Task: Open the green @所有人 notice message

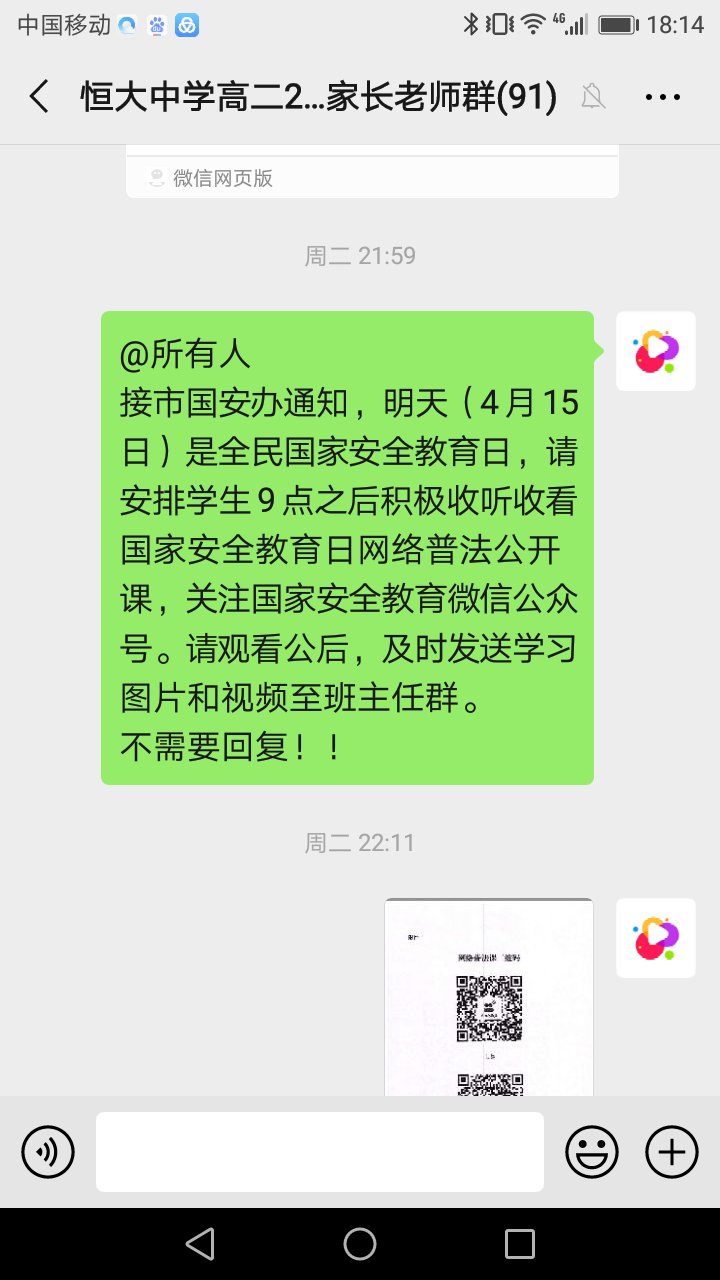Action: [347, 547]
